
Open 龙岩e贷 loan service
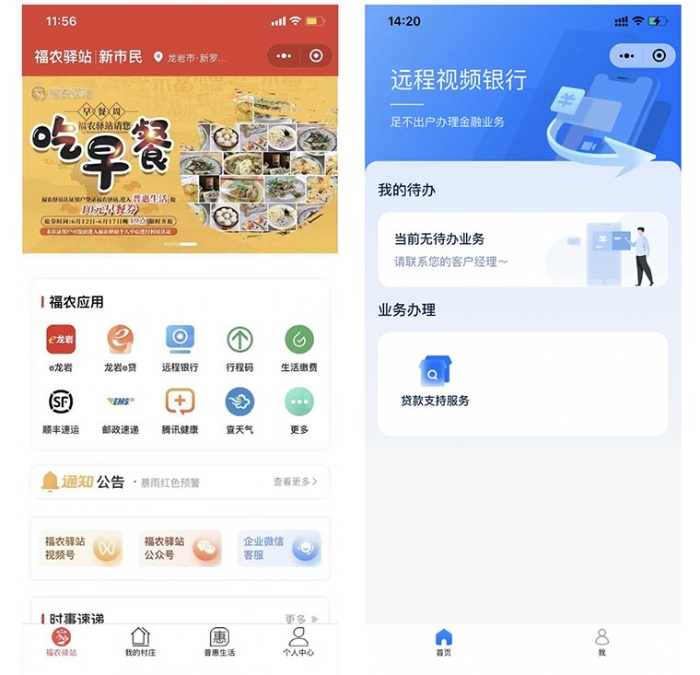click(x=120, y=346)
